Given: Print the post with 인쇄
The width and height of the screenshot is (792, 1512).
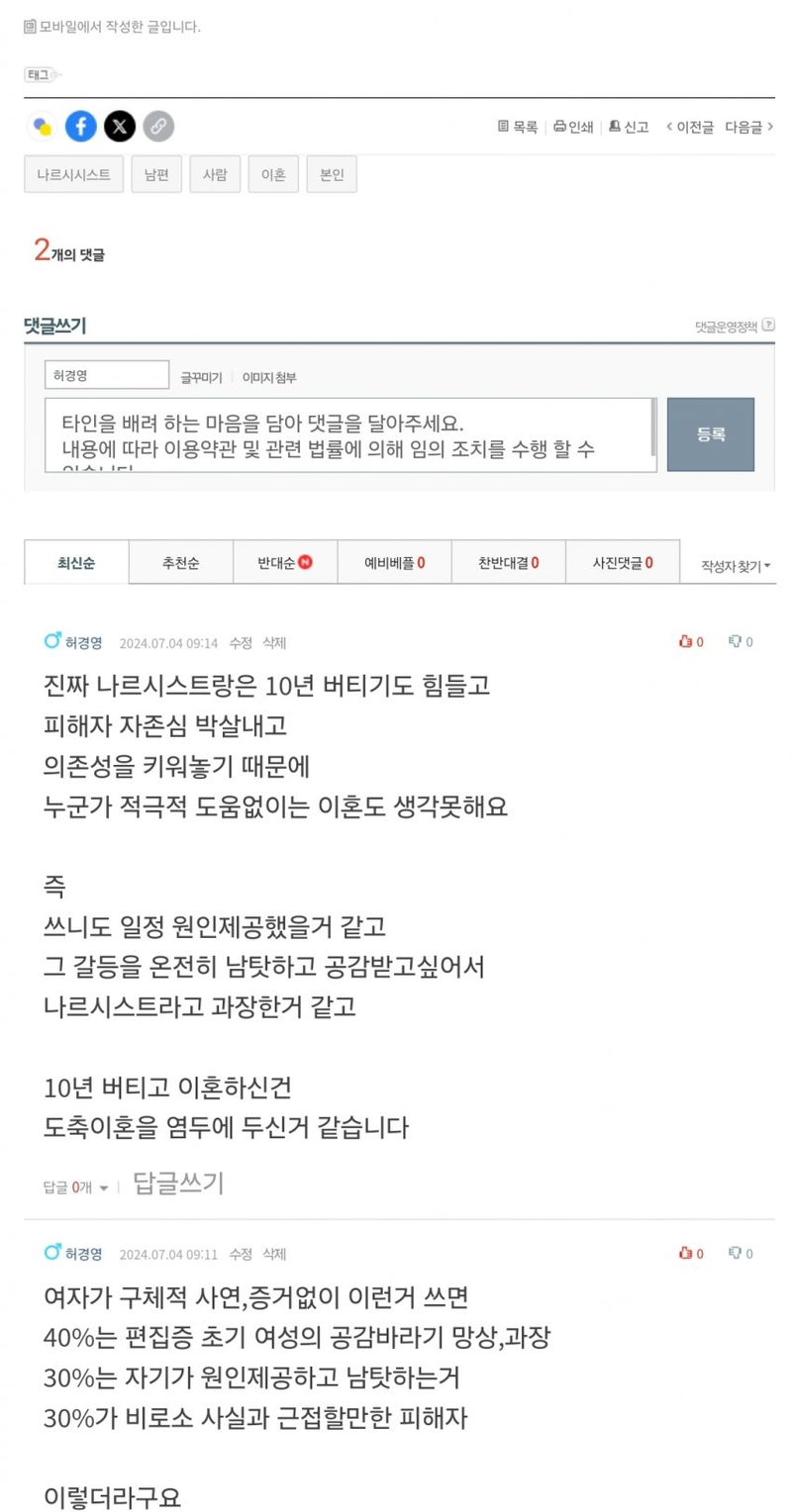Looking at the screenshot, I should (573, 127).
